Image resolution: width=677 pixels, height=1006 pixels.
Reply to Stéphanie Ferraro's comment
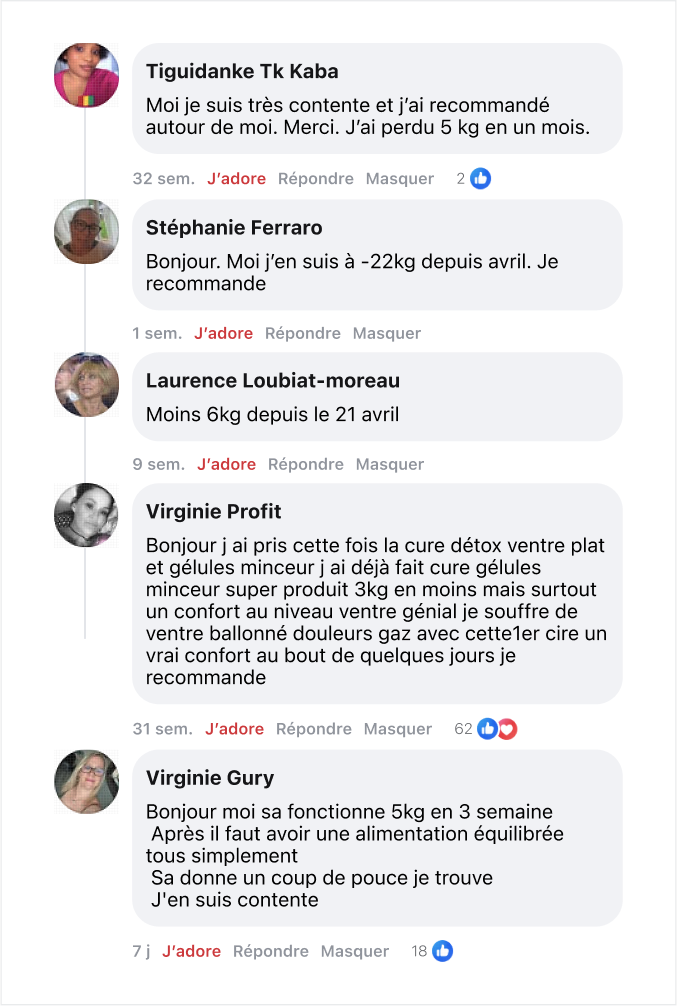pos(302,333)
